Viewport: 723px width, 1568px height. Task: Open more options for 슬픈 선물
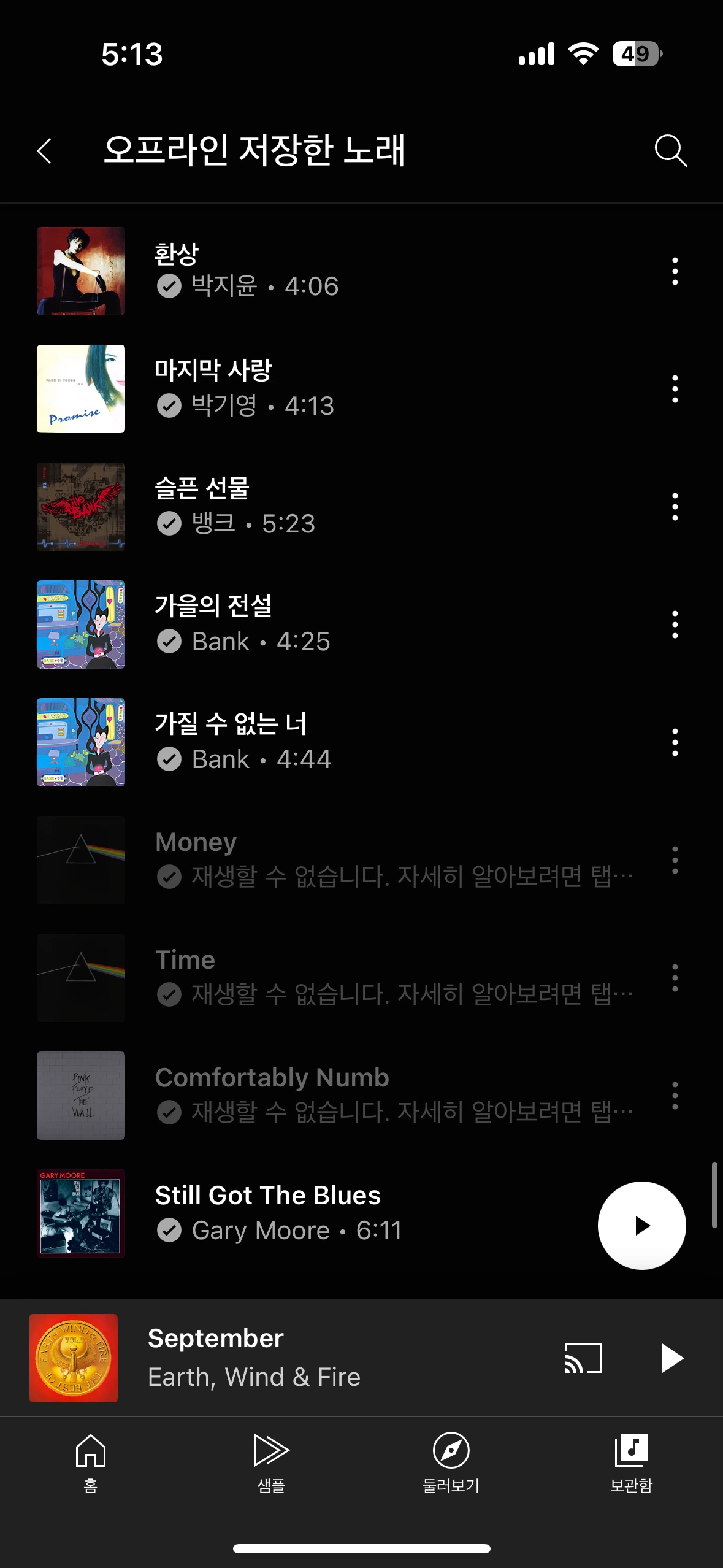[x=675, y=507]
